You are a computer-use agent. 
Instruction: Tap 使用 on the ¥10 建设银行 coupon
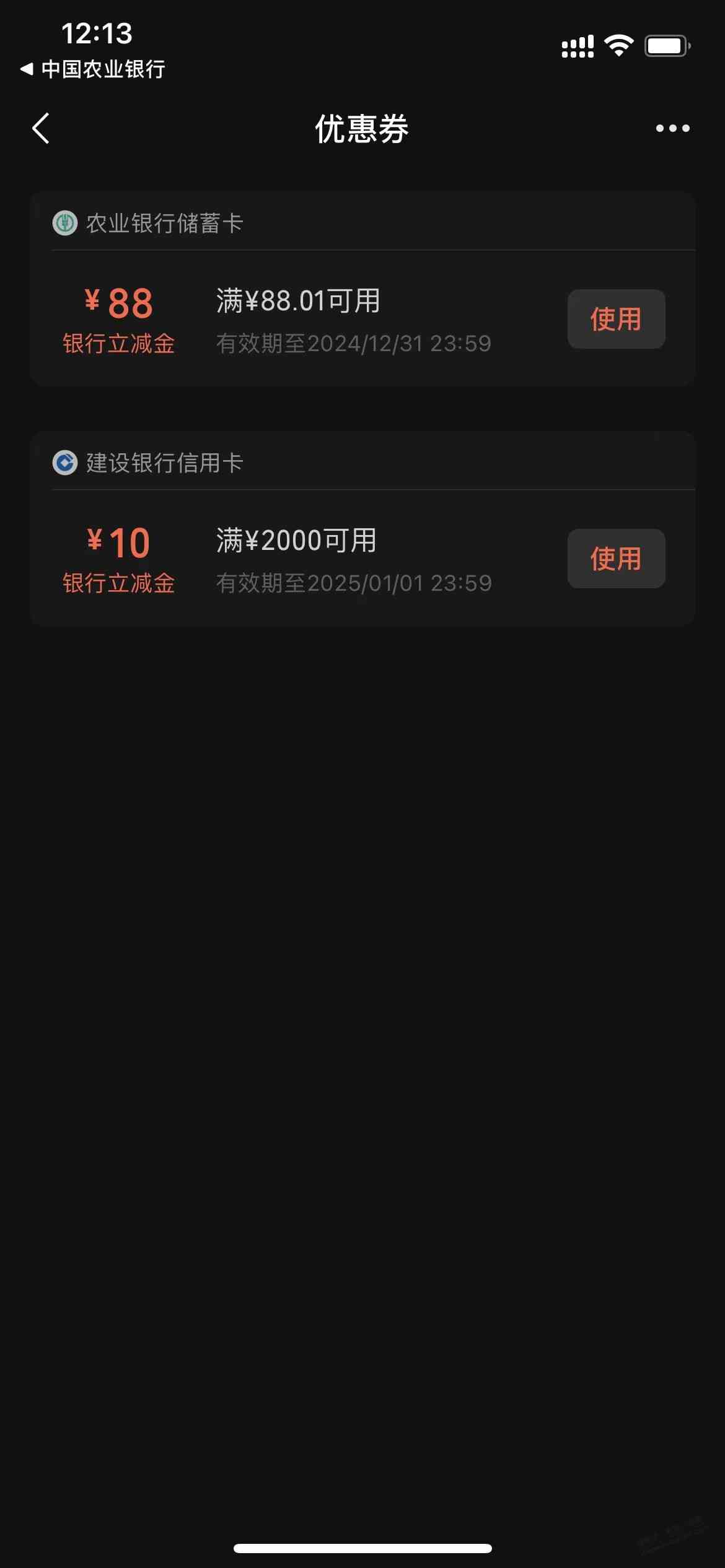click(616, 559)
